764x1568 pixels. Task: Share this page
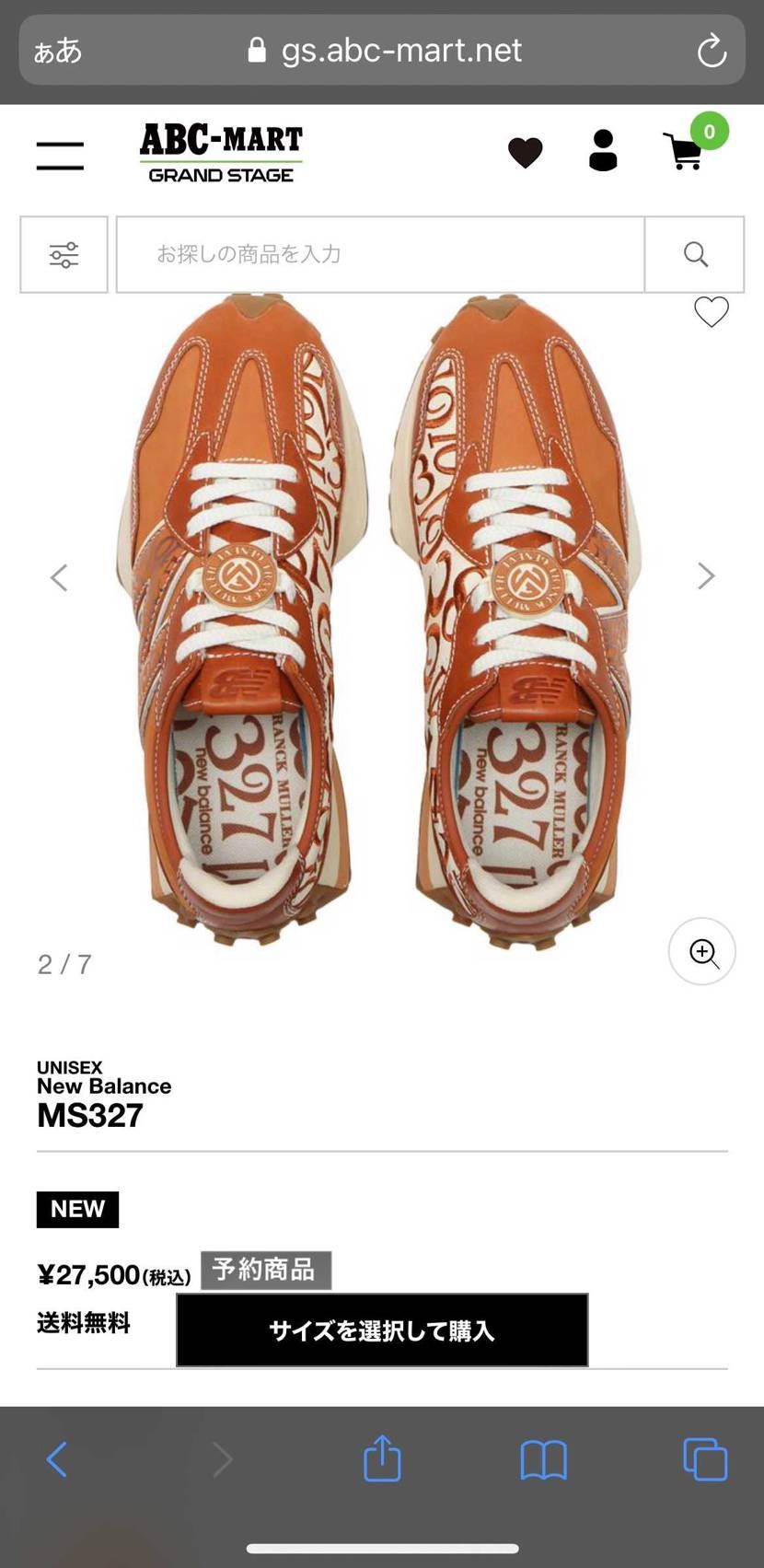[382, 1459]
